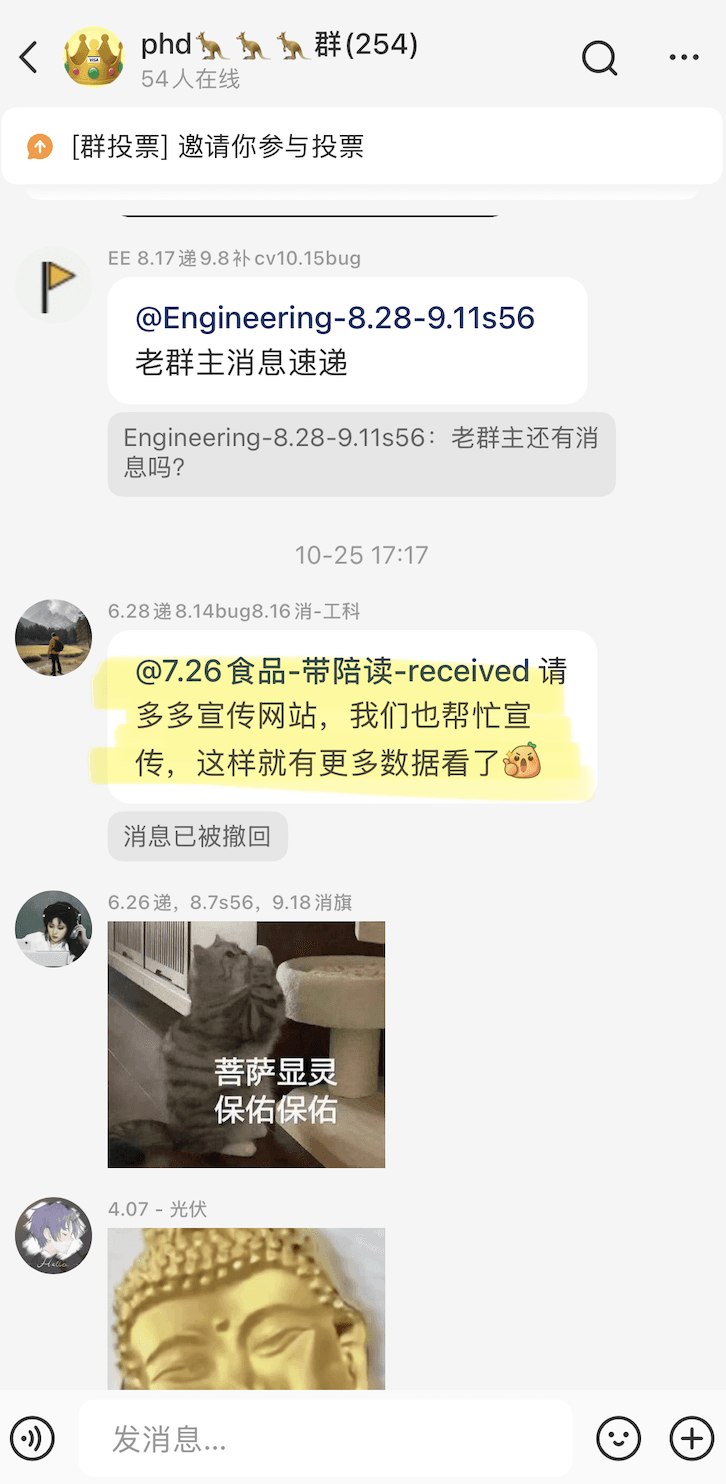Open the praying cat sticker 菩萨显灵
726x1484 pixels.
(246, 1044)
